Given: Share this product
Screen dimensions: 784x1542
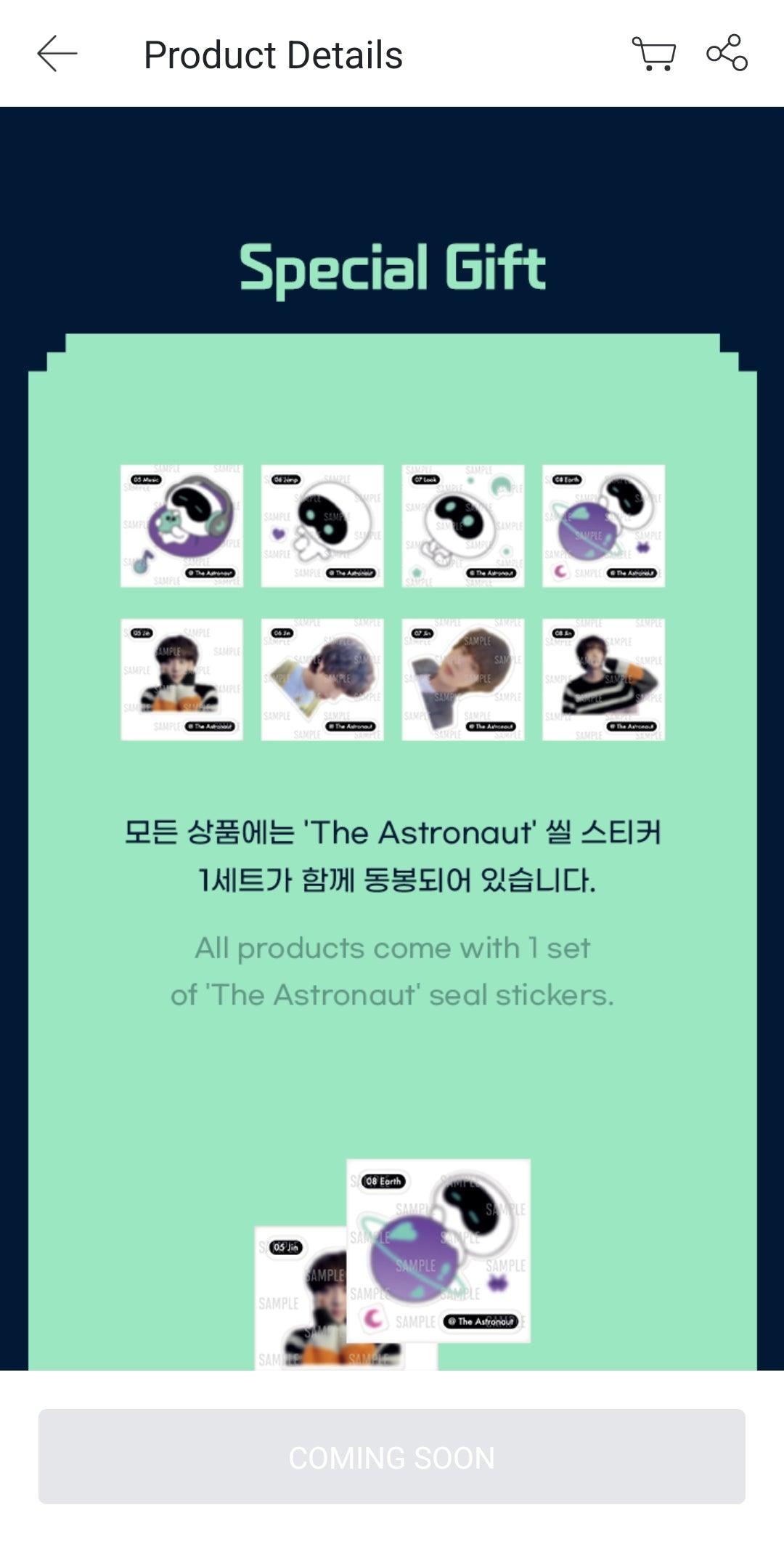Looking at the screenshot, I should click(x=727, y=53).
